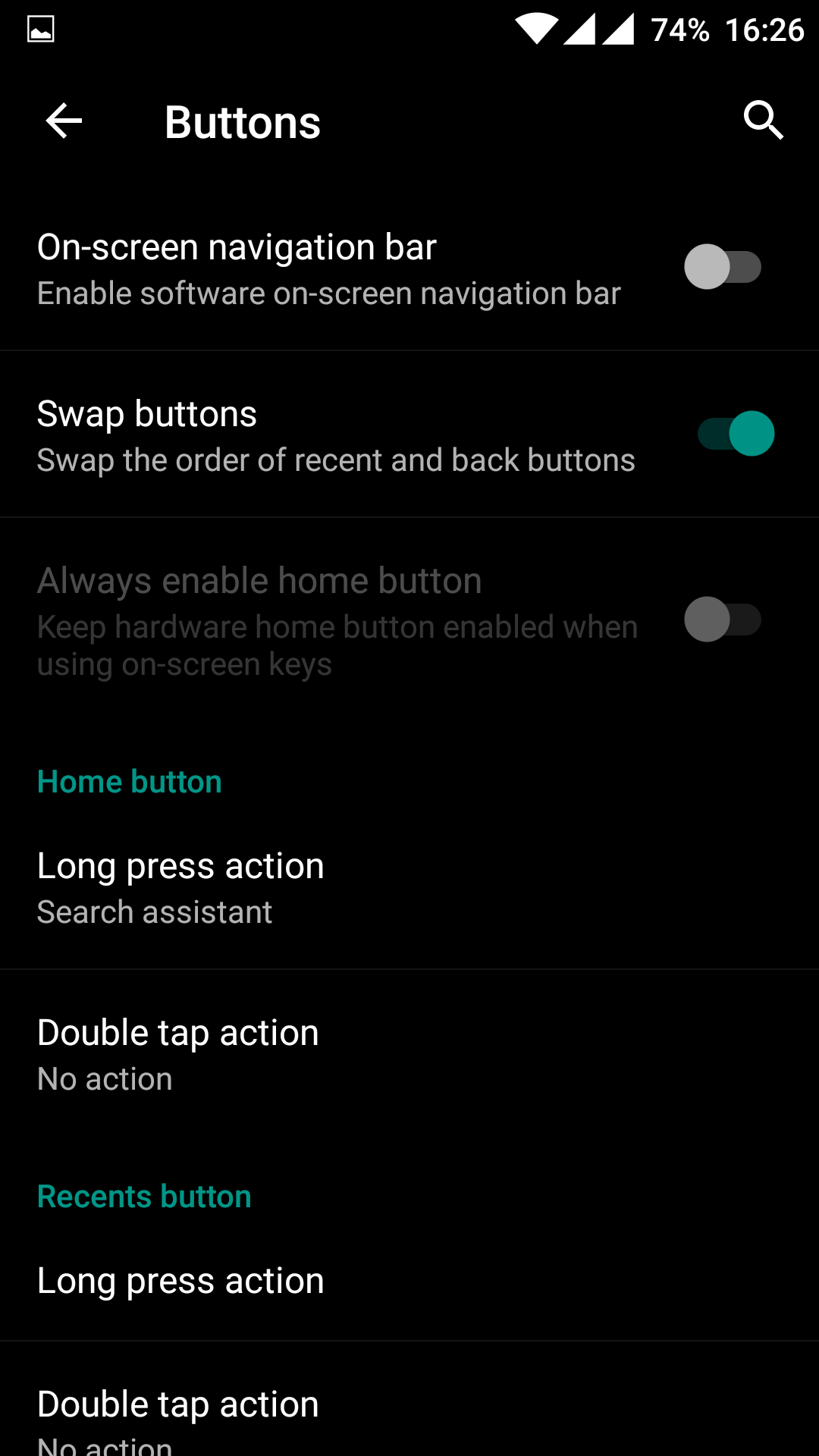Enable the On-screen navigation bar switch
This screenshot has width=819, height=1456.
723,267
